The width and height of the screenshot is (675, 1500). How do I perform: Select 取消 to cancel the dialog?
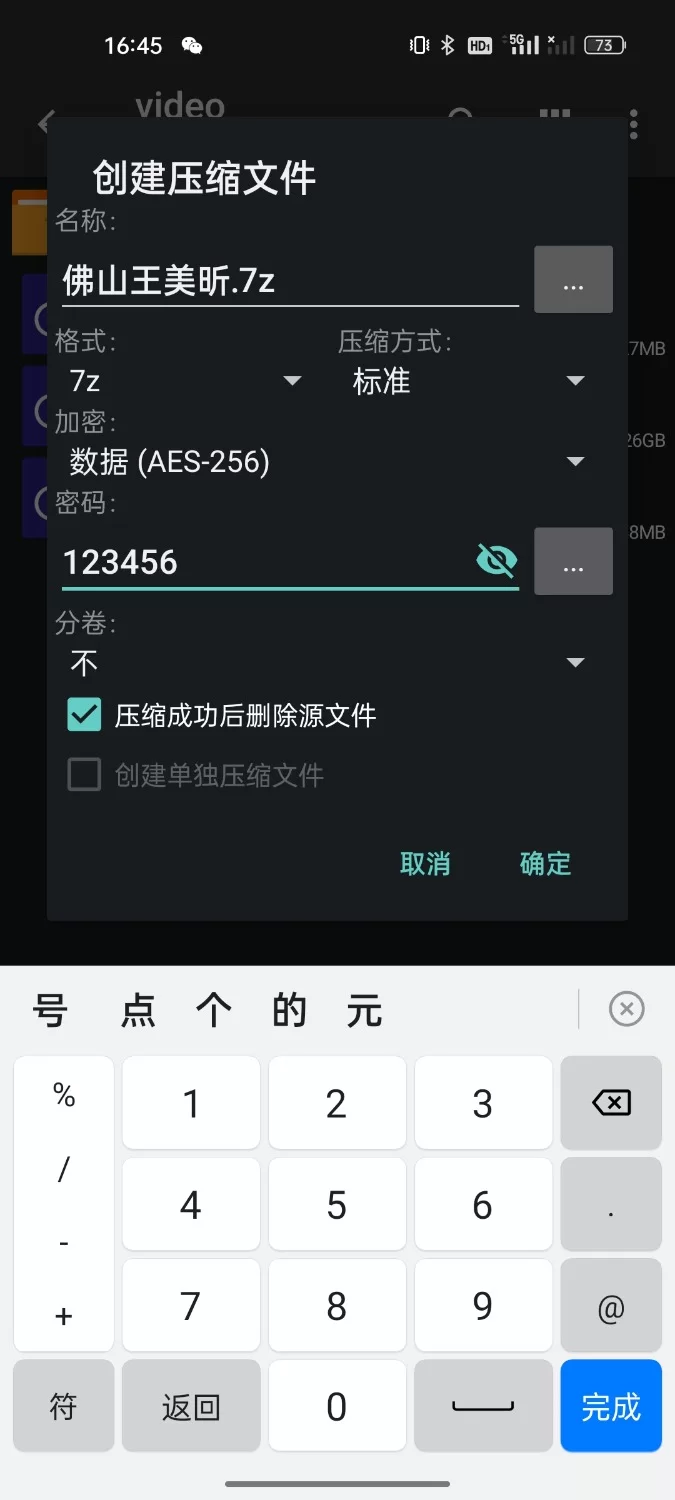coord(425,864)
